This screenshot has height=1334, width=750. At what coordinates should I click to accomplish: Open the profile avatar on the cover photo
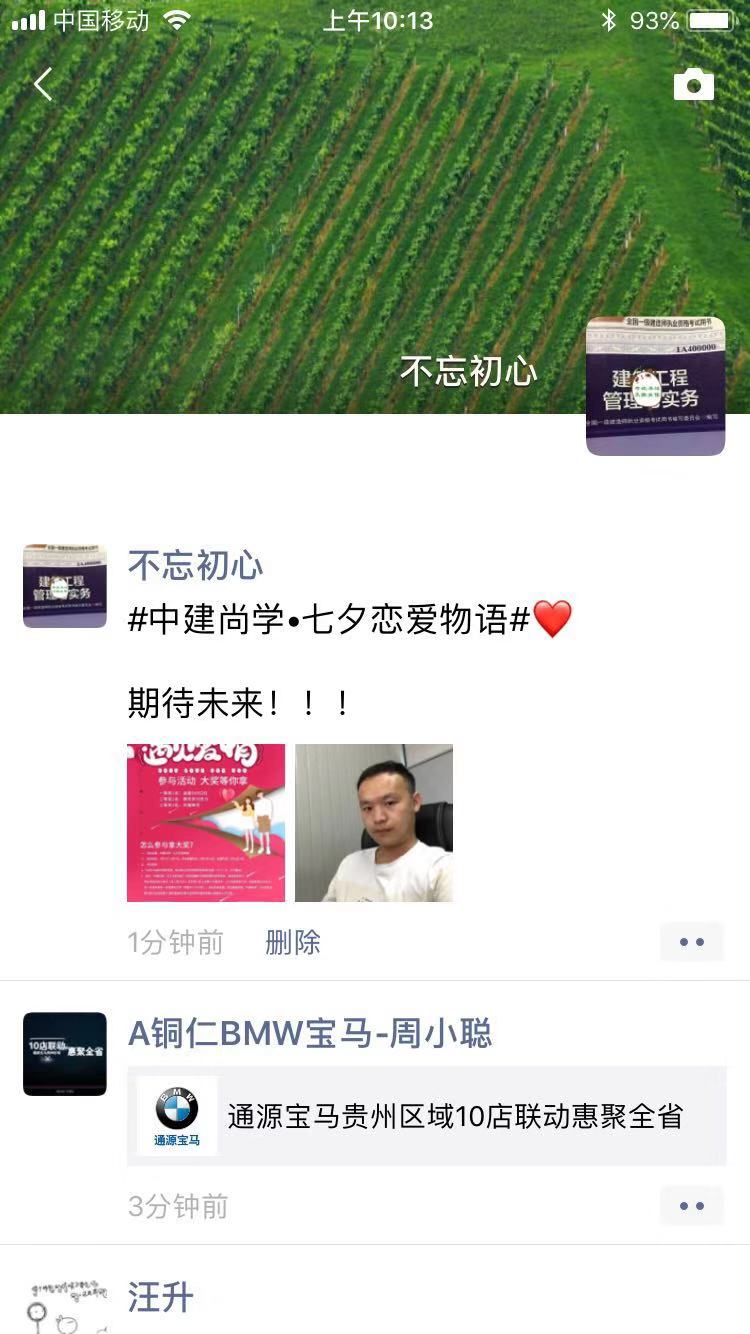pyautogui.click(x=655, y=386)
